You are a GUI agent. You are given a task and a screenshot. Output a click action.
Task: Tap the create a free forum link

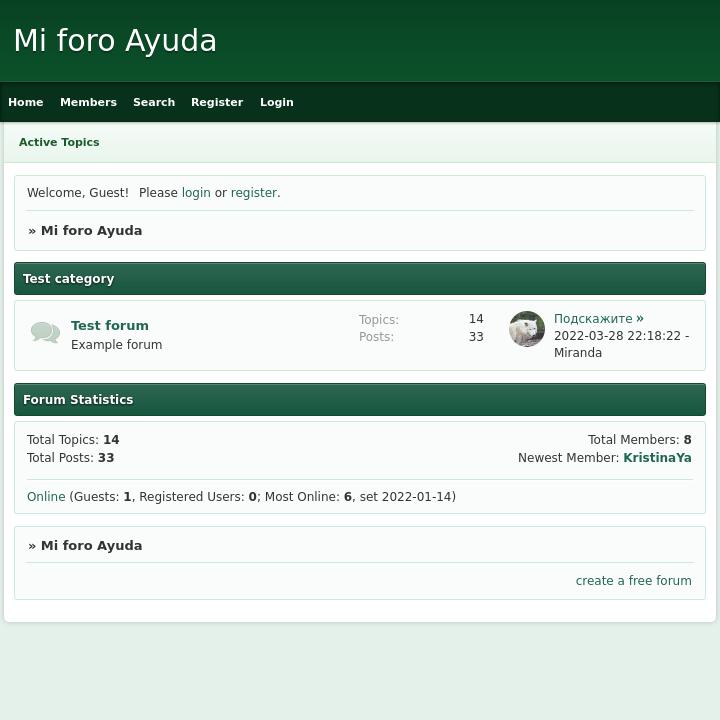(x=633, y=581)
